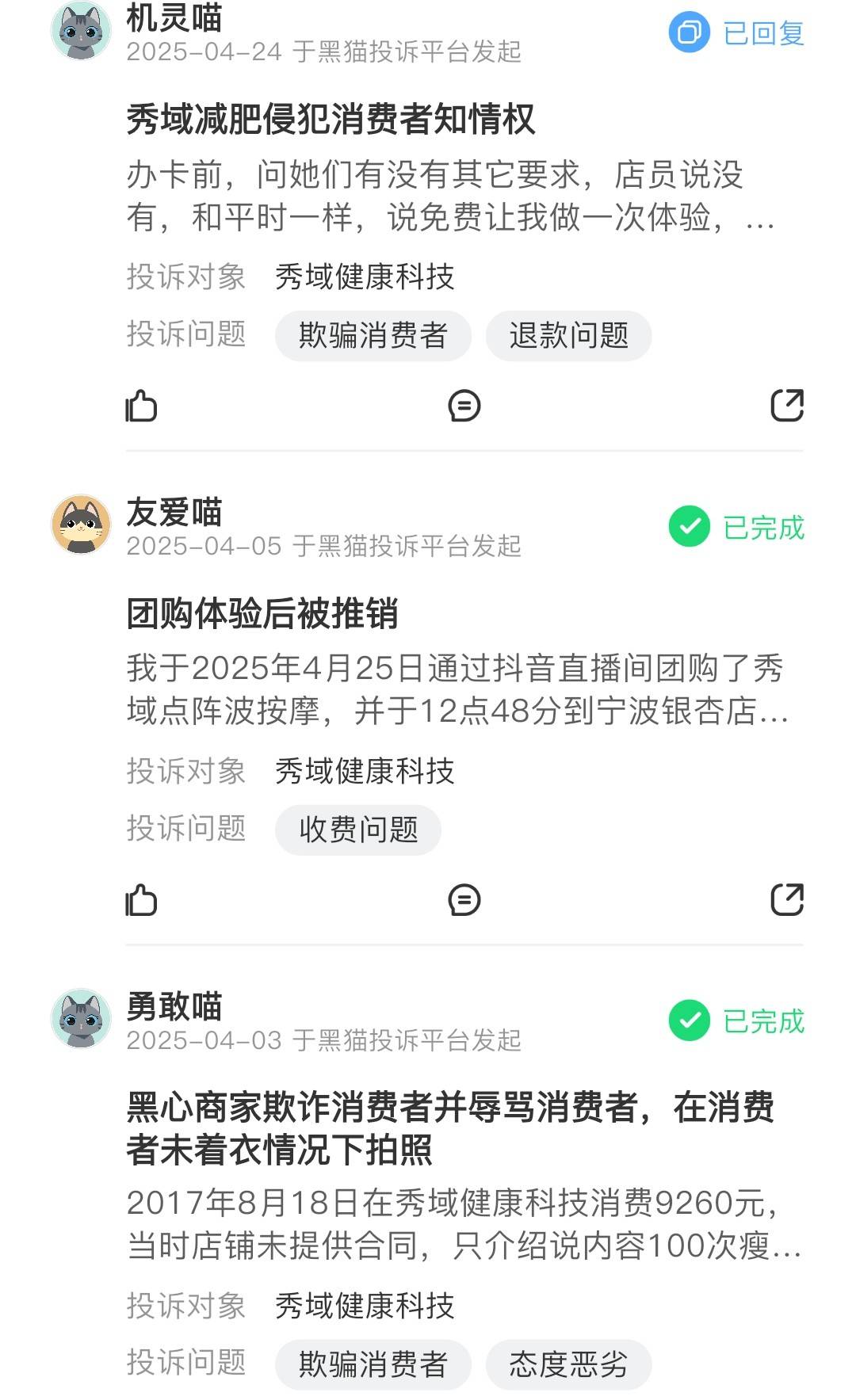Screen dimensions: 856x1400
Task: Share the complaint 团购体验后被推销
Action: tap(787, 900)
